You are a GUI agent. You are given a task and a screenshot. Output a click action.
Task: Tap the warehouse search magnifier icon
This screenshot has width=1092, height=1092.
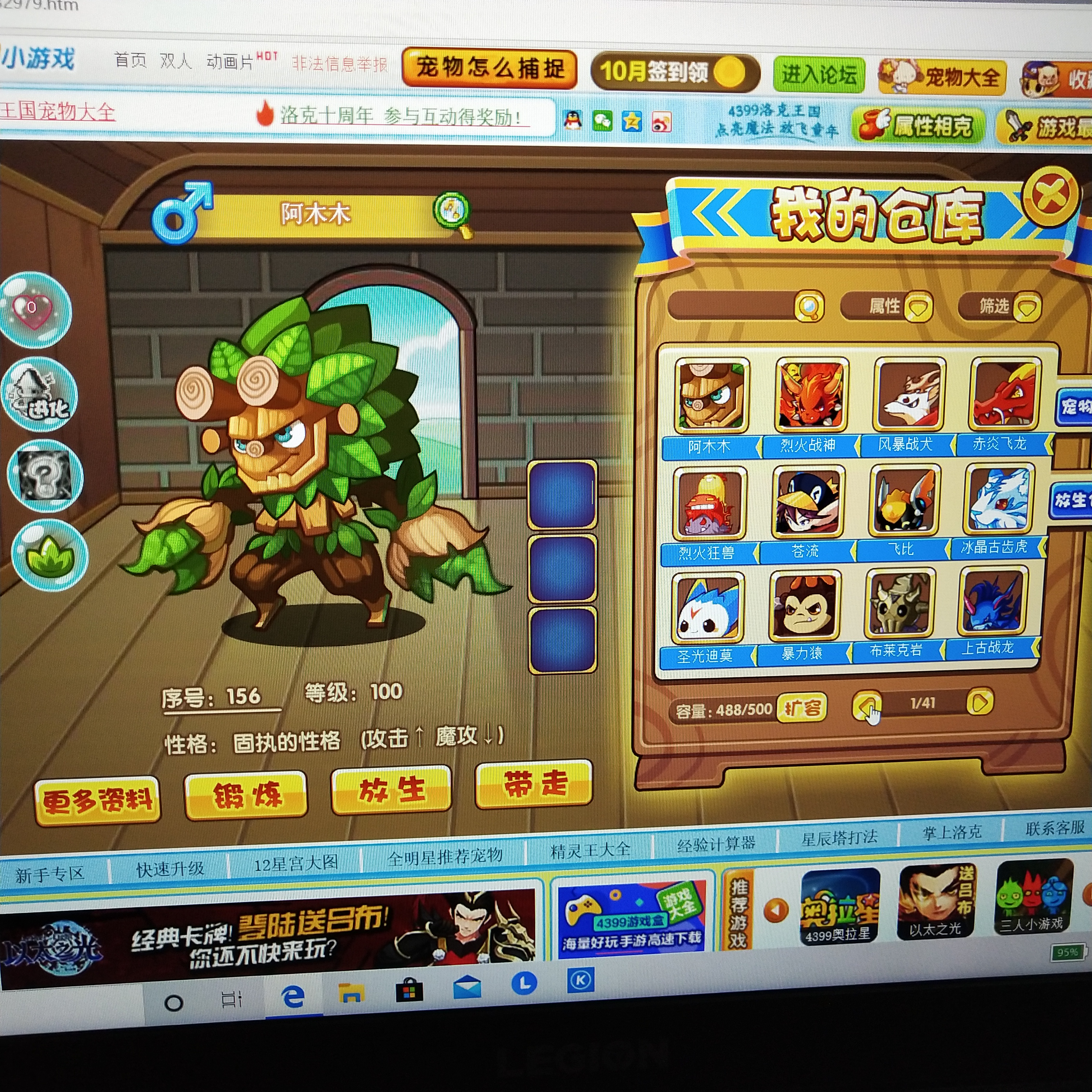click(809, 307)
